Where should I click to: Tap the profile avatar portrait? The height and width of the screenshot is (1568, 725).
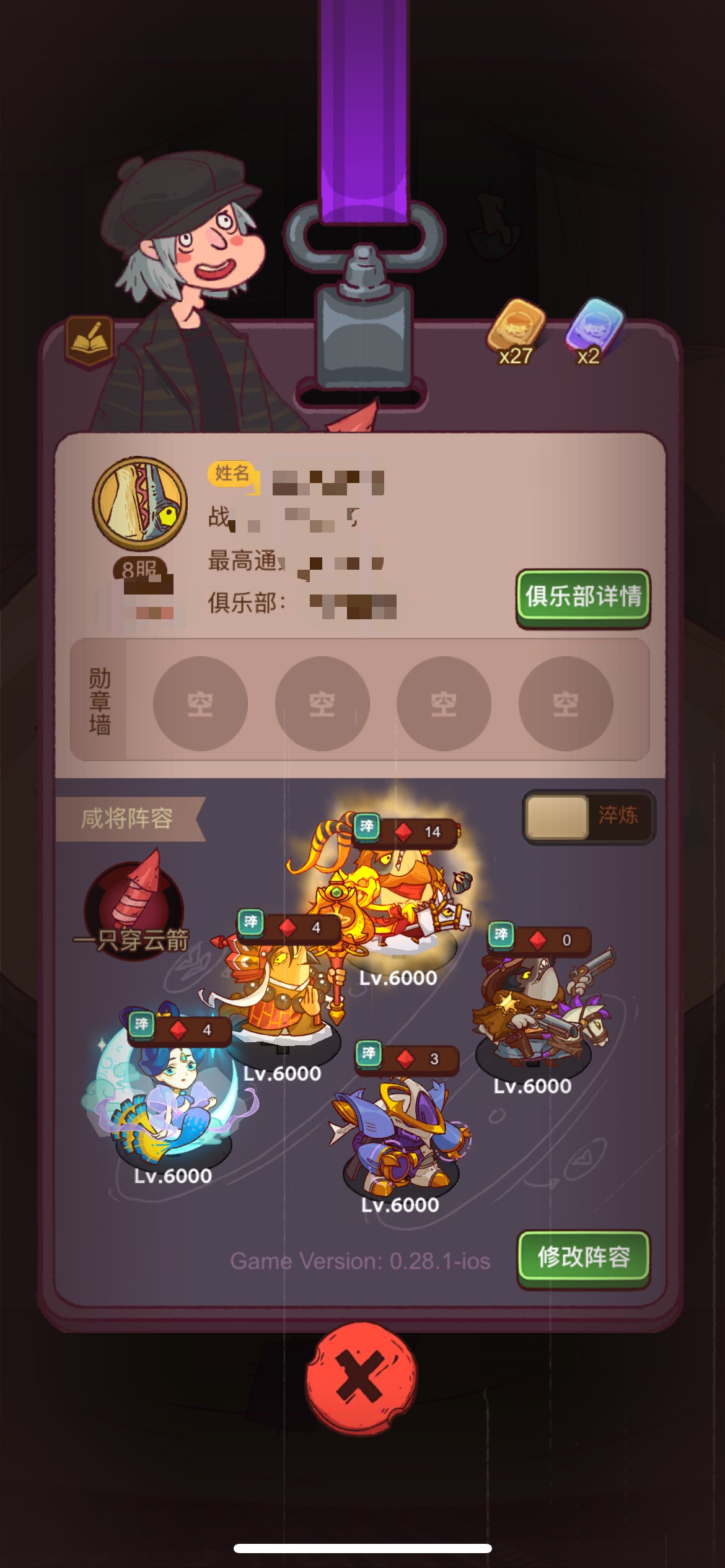140,505
